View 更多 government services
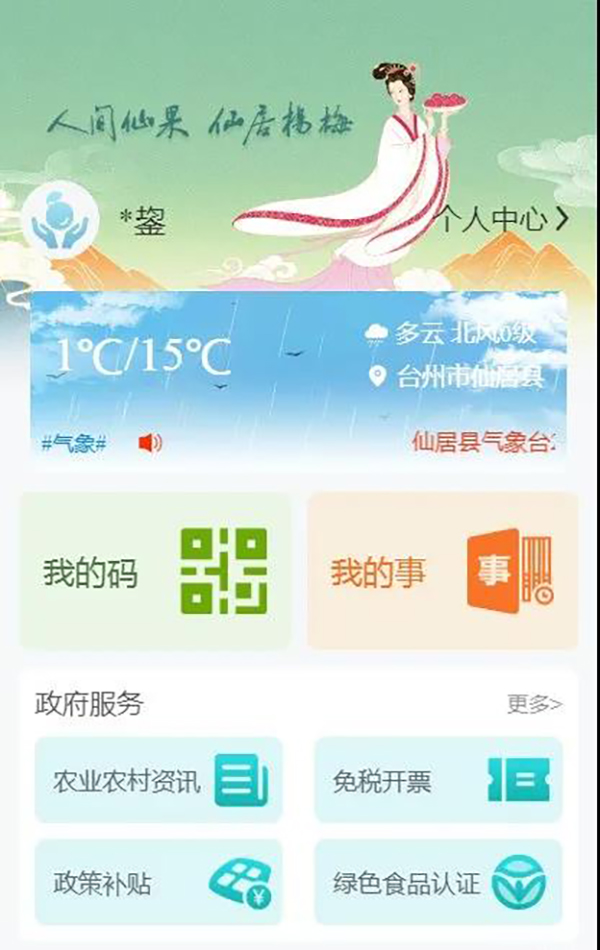600x950 pixels. point(534,705)
